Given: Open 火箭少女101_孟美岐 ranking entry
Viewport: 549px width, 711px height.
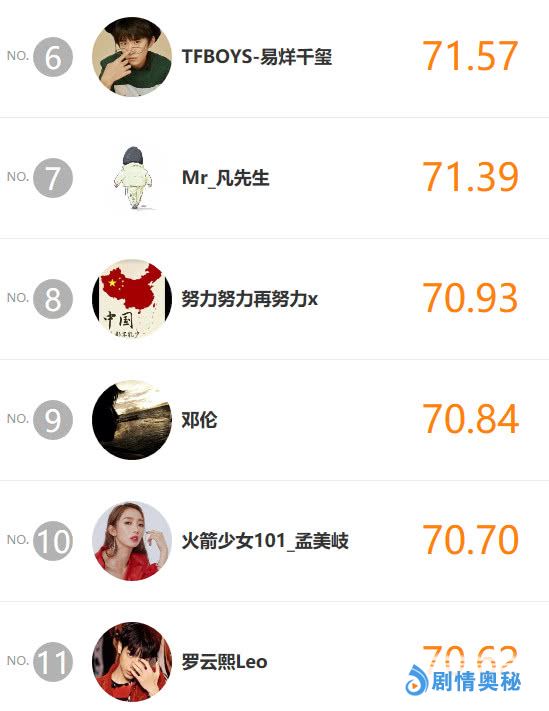Looking at the screenshot, I should pos(274,541).
